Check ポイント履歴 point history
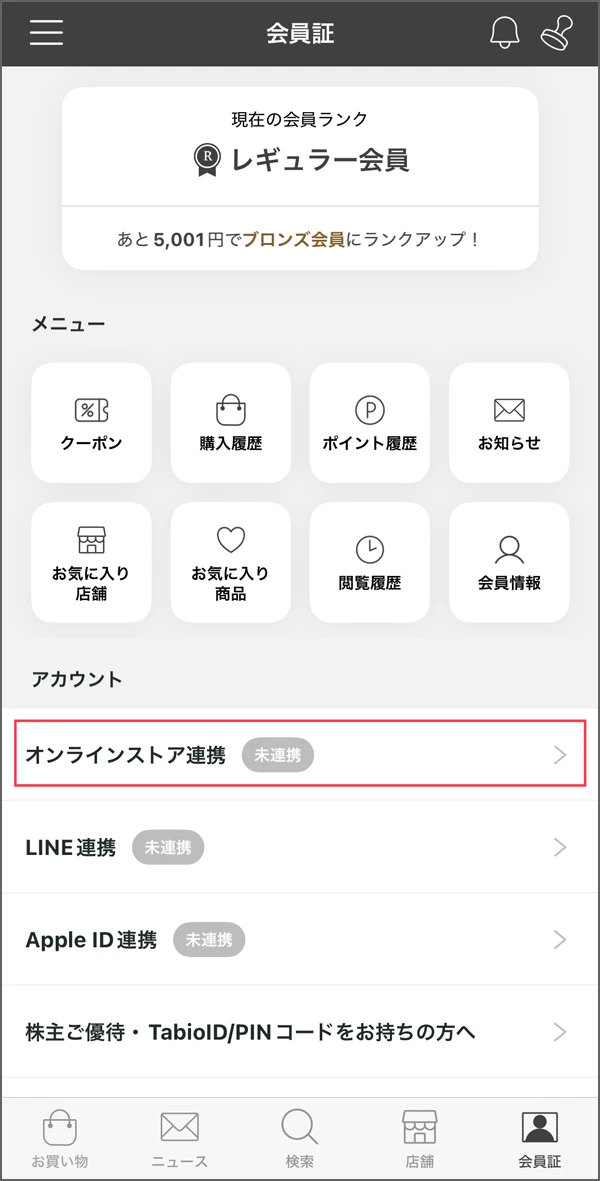The image size is (600, 1181). (370, 422)
